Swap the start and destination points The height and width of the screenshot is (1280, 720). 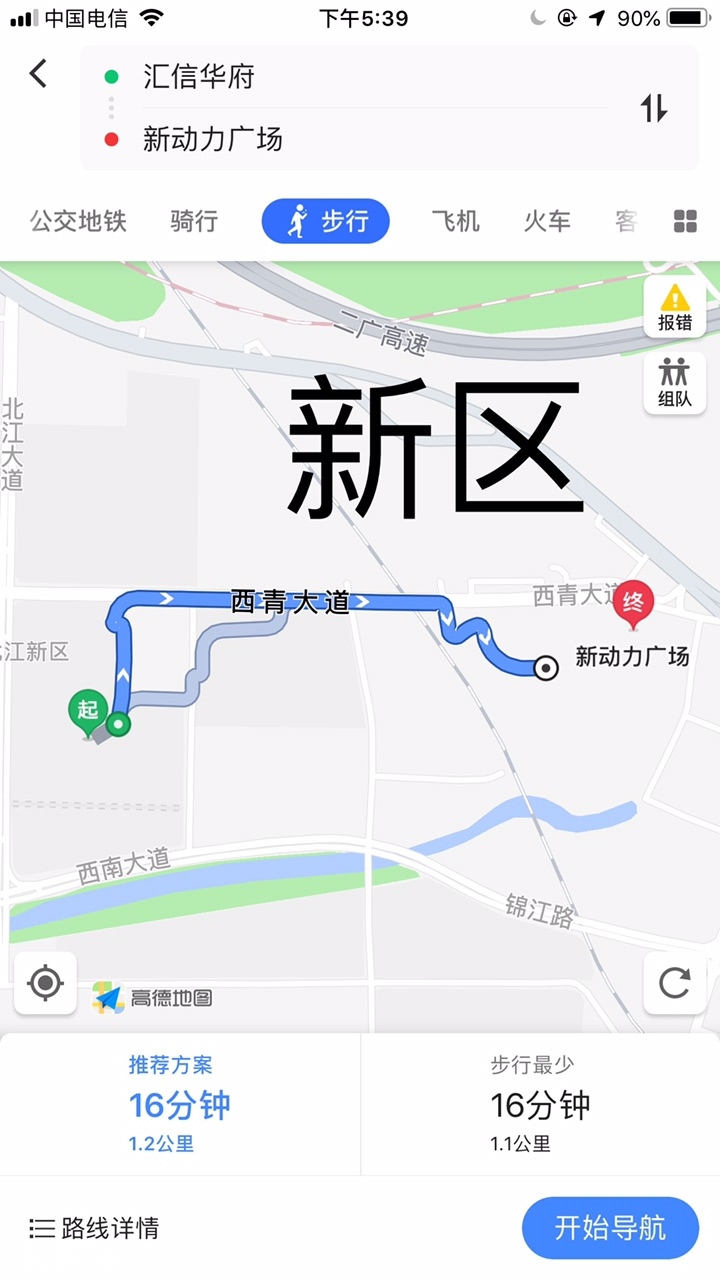pyautogui.click(x=654, y=107)
